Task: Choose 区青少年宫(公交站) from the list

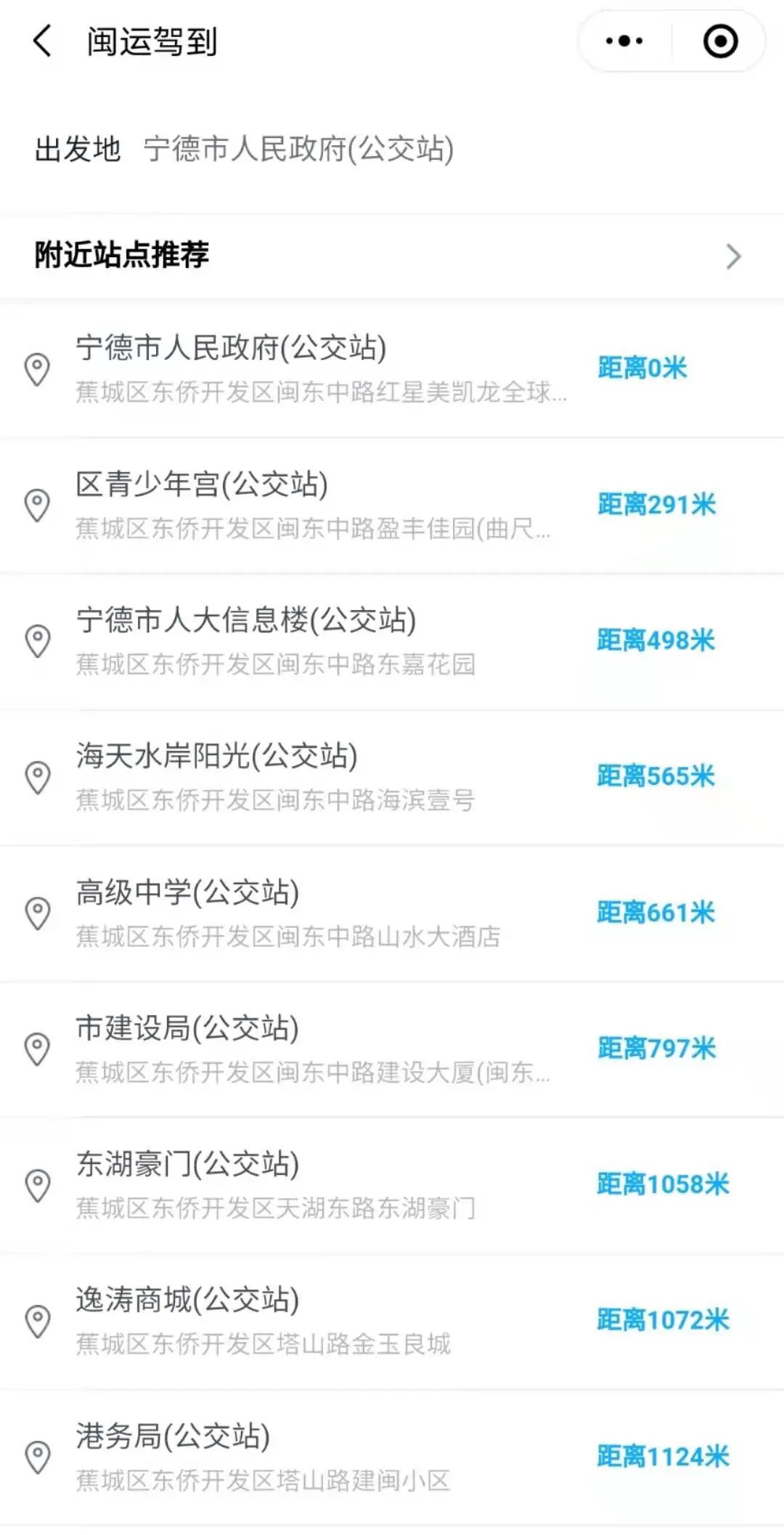Action: click(x=203, y=486)
